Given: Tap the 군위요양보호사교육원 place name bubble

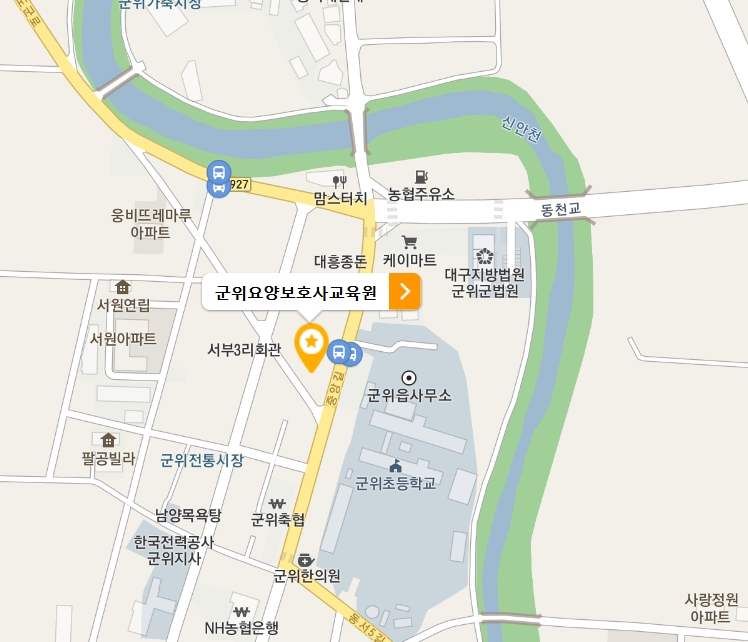Looking at the screenshot, I should [x=296, y=292].
